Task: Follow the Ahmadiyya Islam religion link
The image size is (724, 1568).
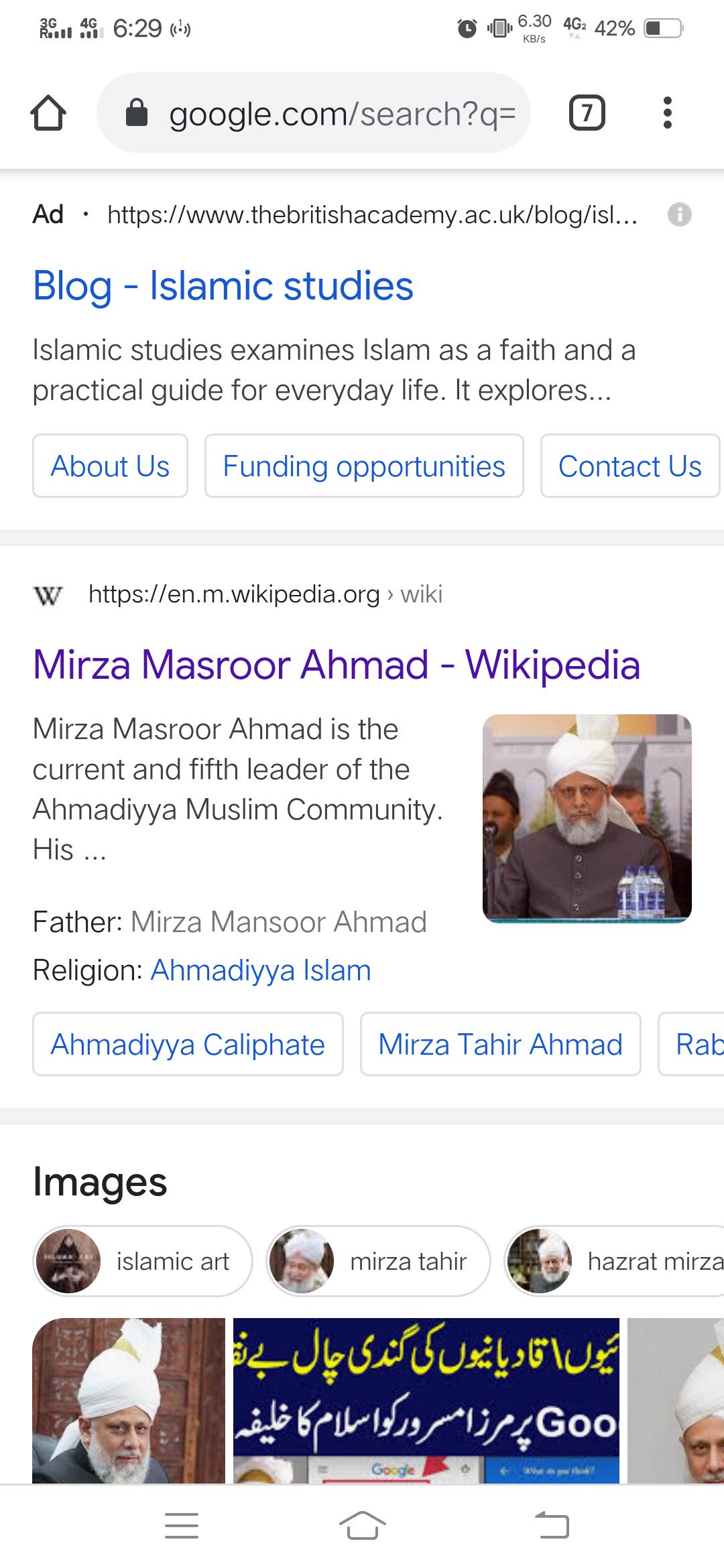Action: point(261,970)
